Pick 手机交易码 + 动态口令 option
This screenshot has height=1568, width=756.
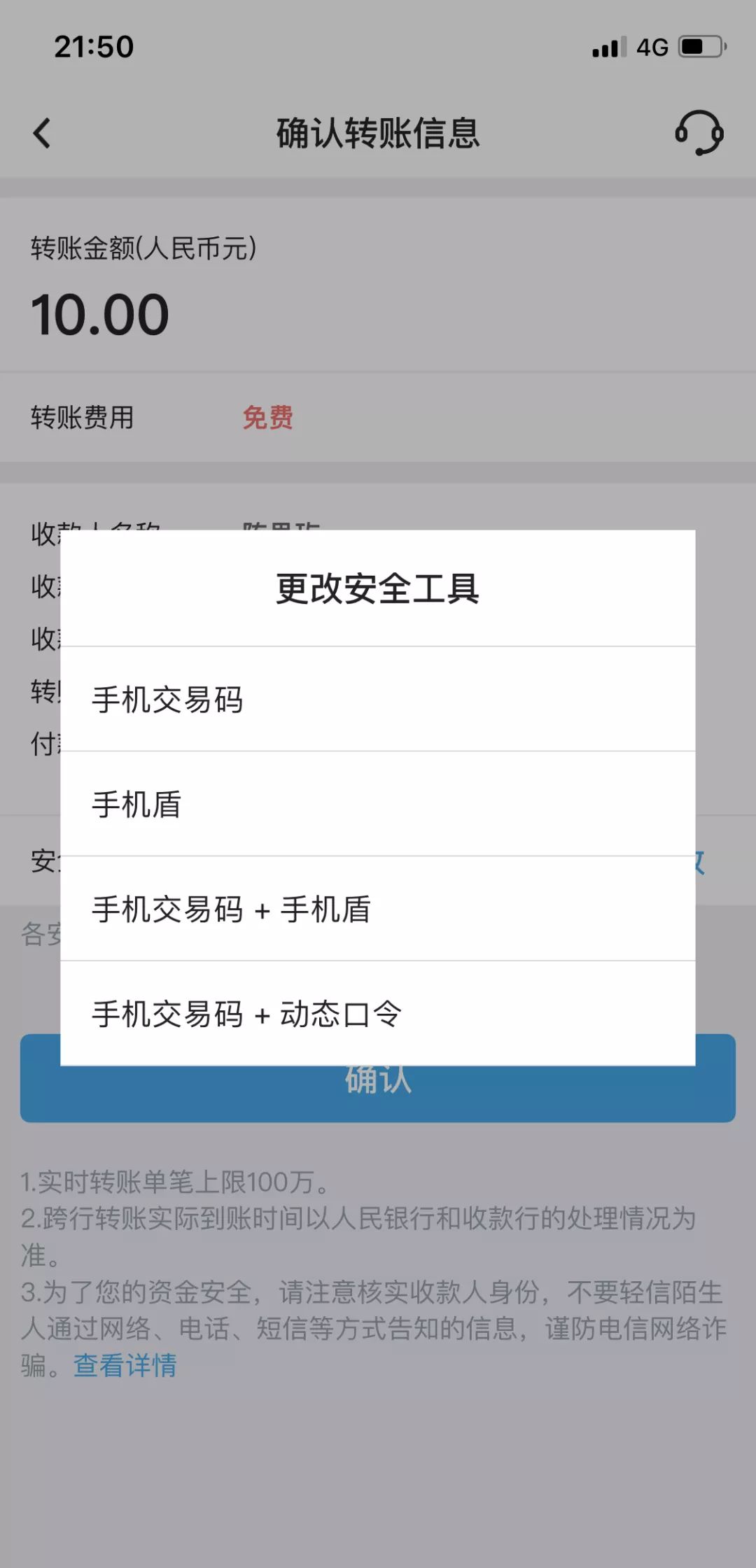378,1013
